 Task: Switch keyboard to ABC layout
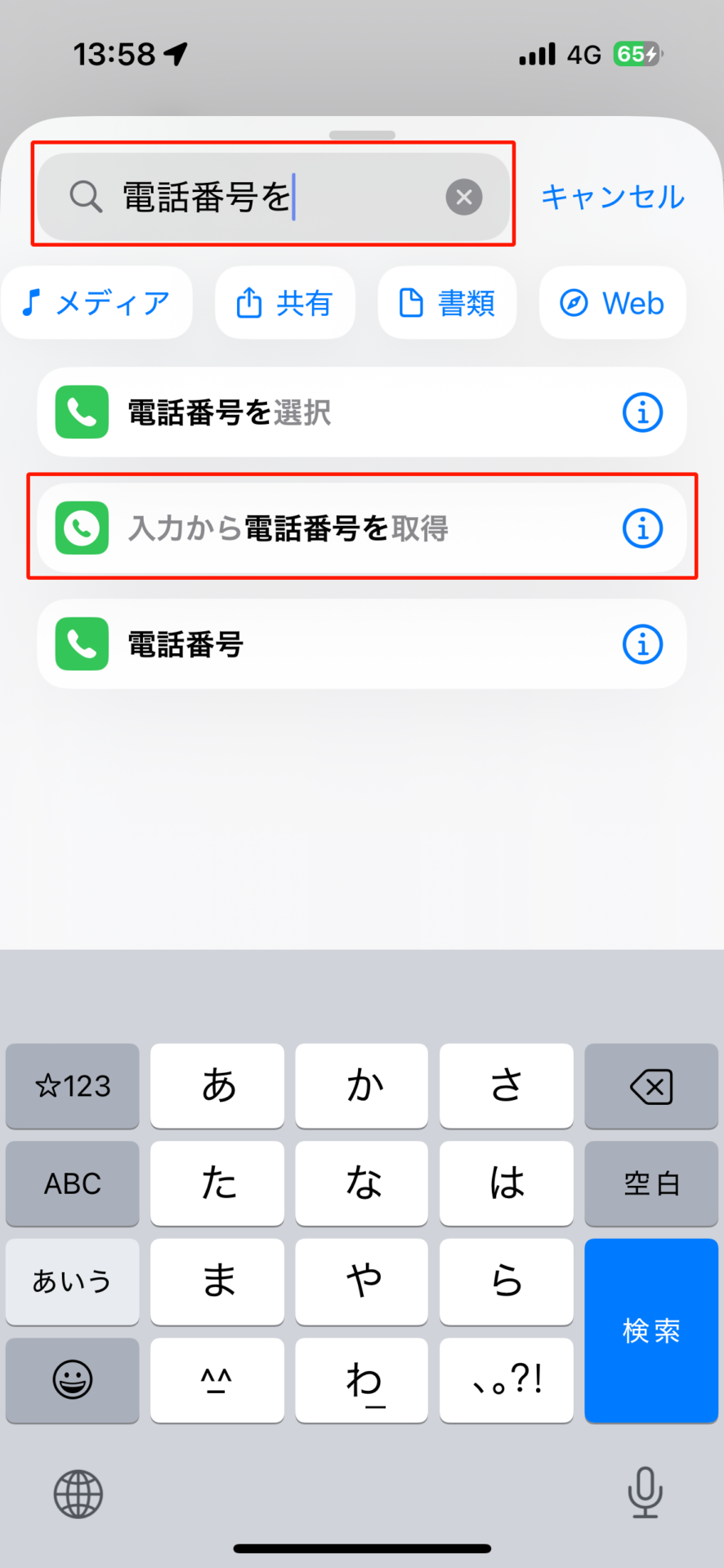[x=73, y=1183]
